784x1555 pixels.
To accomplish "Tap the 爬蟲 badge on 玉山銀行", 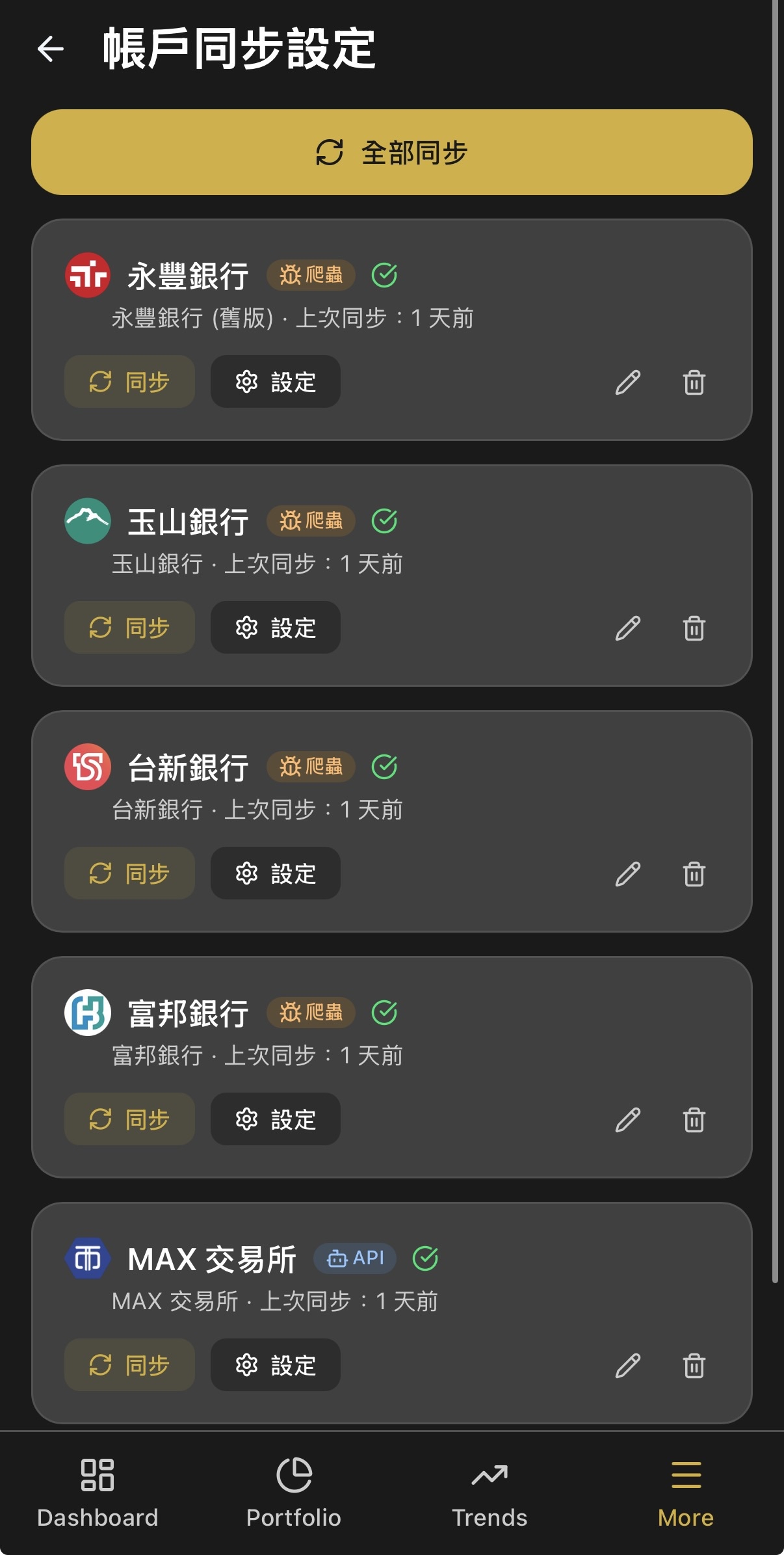I will (310, 521).
